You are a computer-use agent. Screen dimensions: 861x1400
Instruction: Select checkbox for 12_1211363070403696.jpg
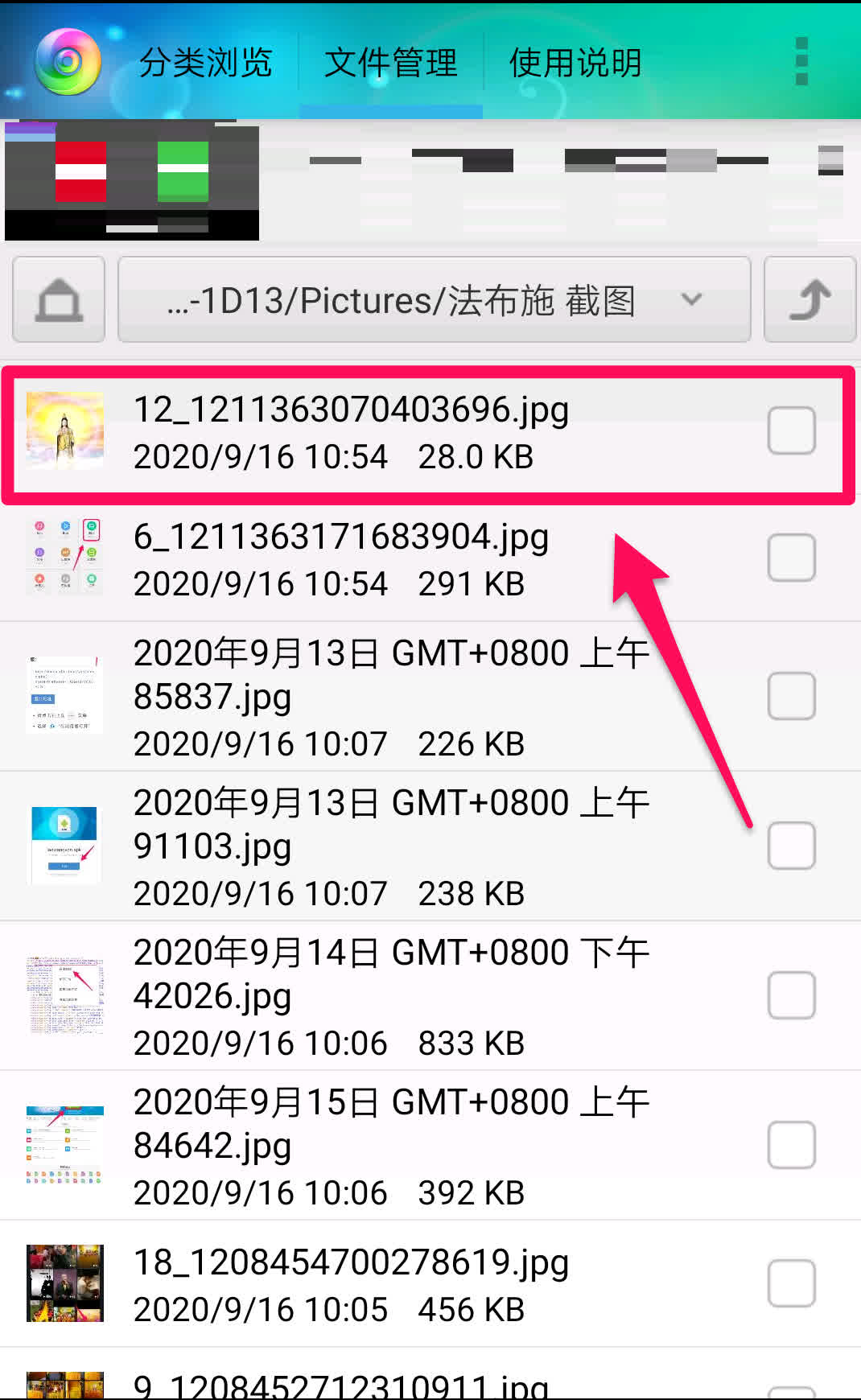pyautogui.click(x=792, y=430)
